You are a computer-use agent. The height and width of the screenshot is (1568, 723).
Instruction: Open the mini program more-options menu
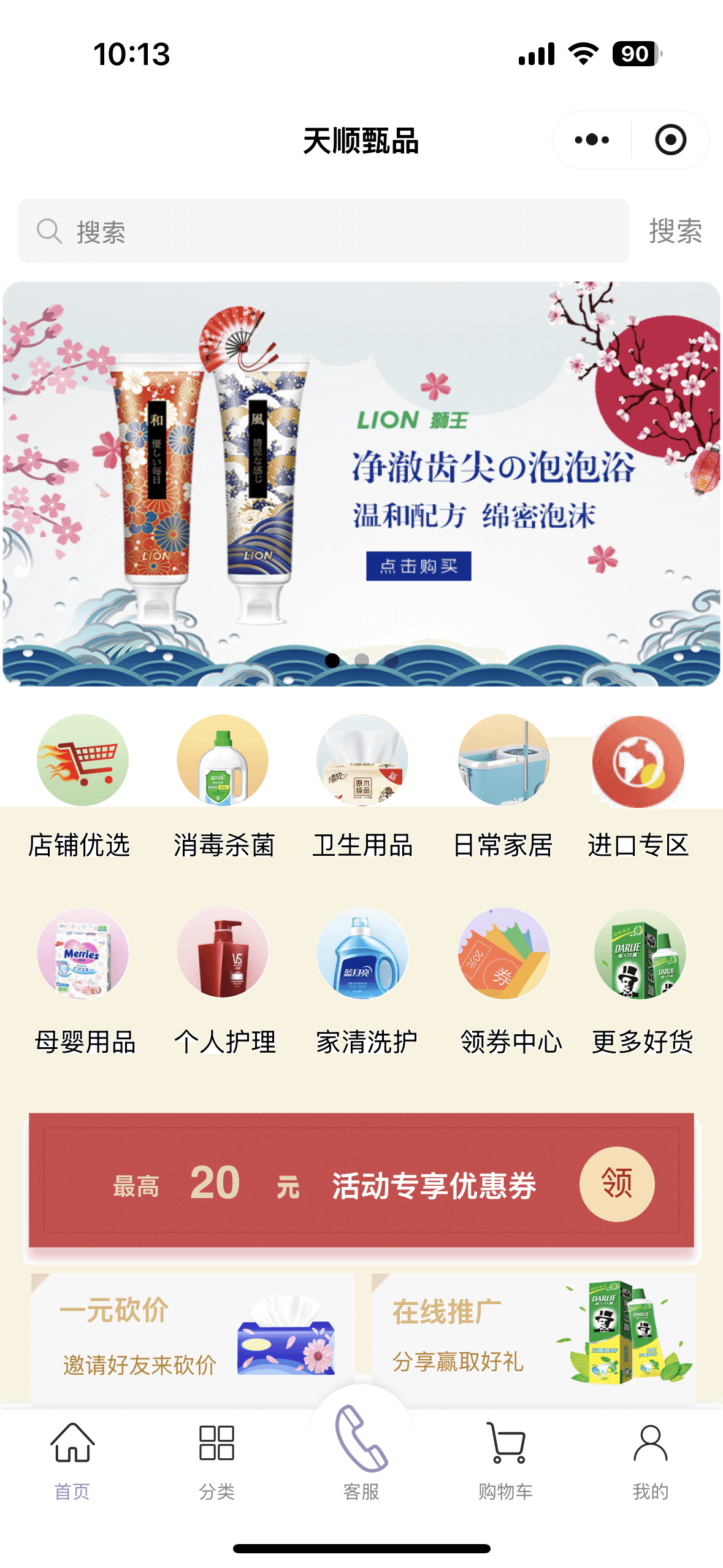coord(591,140)
